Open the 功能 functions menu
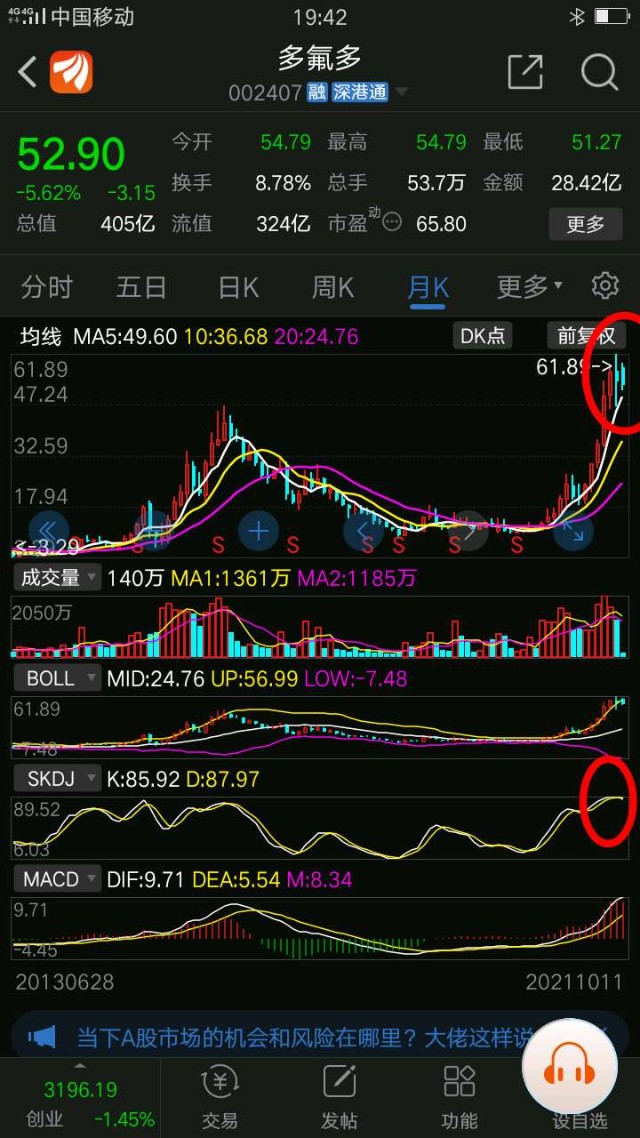This screenshot has height=1138, width=640. (x=459, y=1095)
